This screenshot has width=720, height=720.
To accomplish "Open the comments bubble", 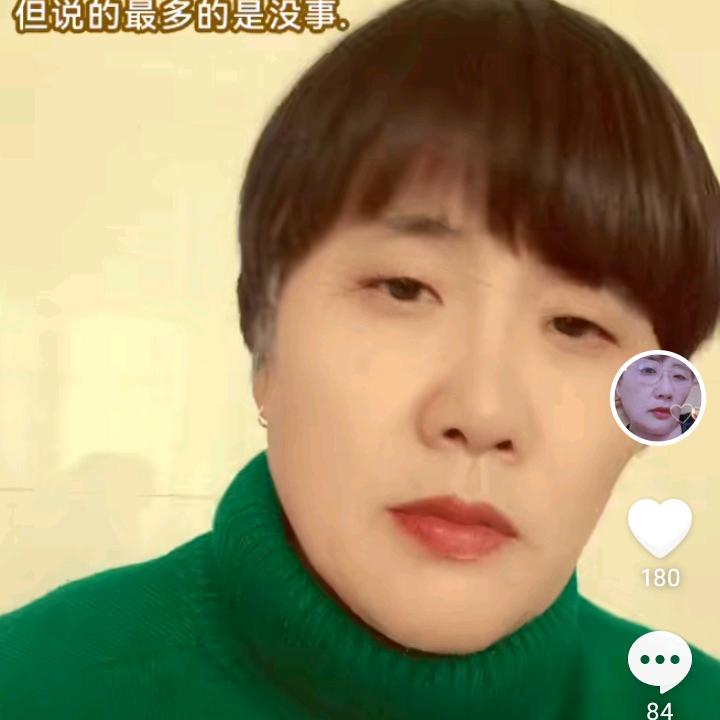I will tap(659, 661).
